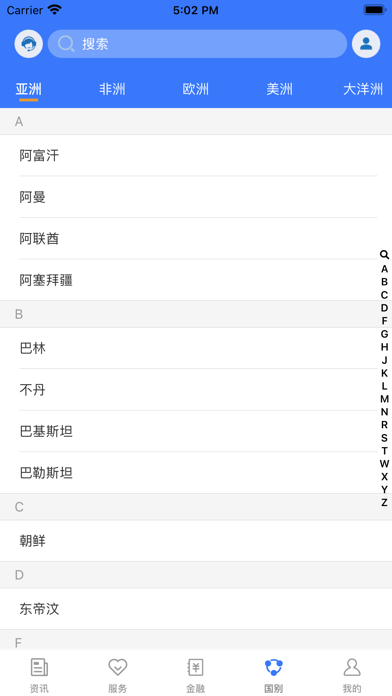Viewport: 392px width, 696px height.
Task: Open the 朝鲜 country row
Action: 196,541
